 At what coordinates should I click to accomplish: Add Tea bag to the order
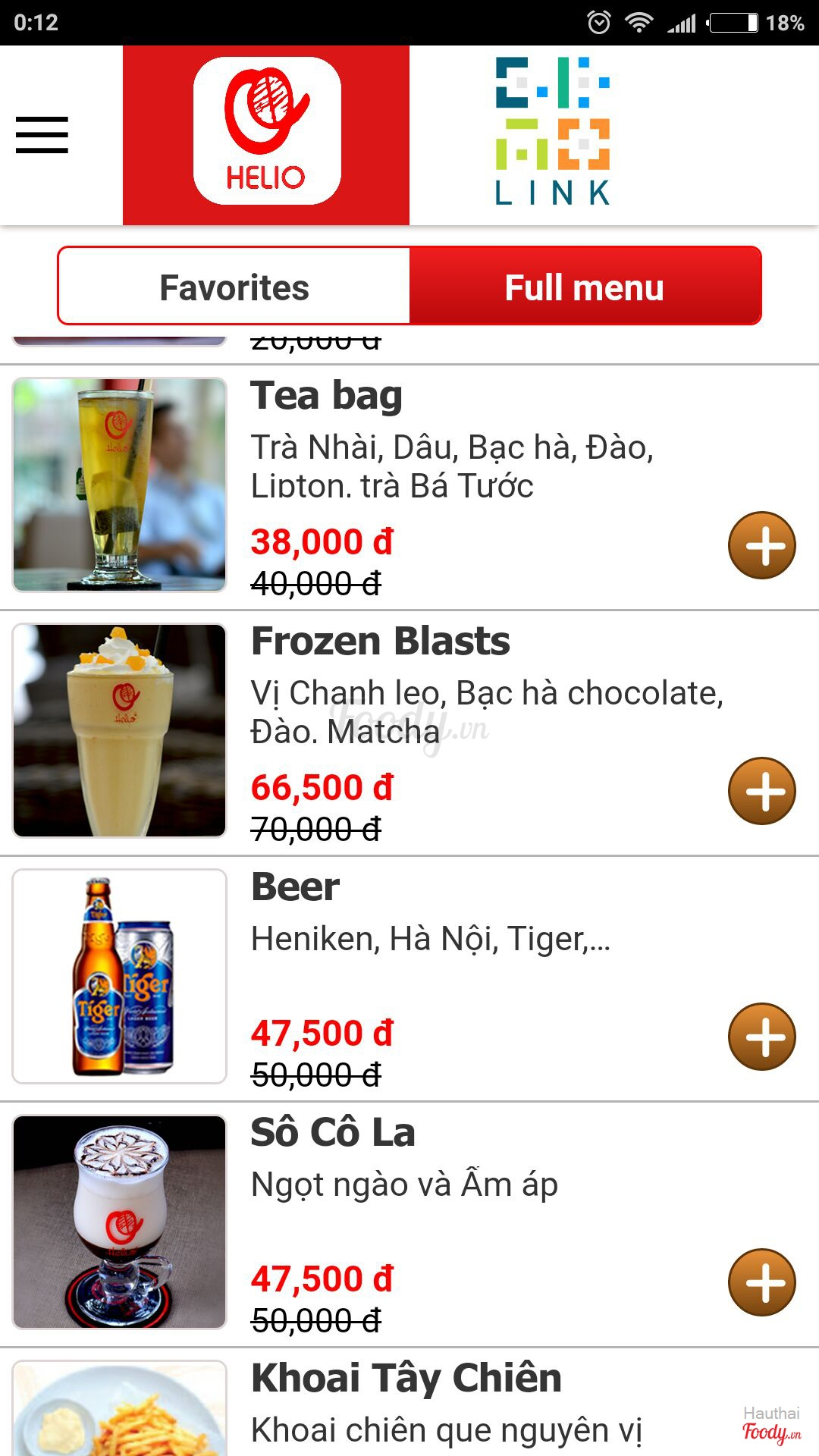coord(761,545)
